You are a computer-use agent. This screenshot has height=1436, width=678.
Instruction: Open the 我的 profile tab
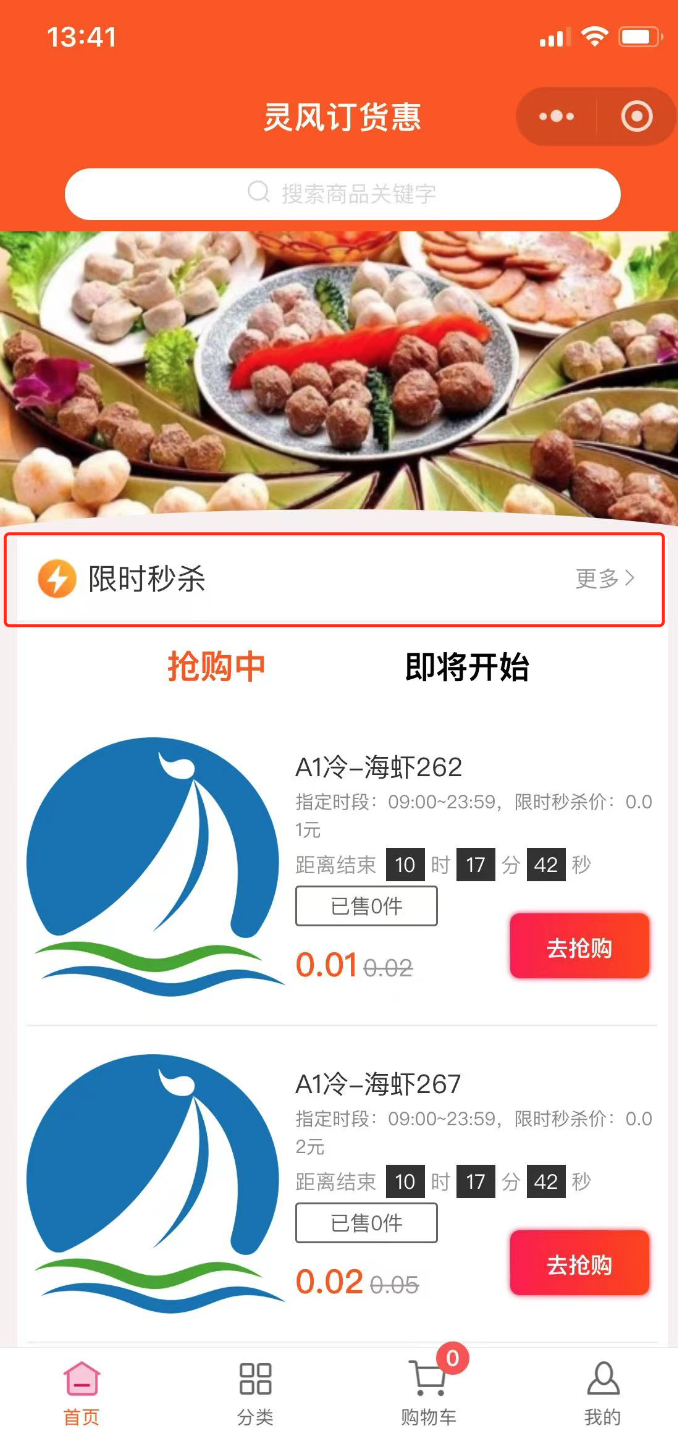point(602,1392)
